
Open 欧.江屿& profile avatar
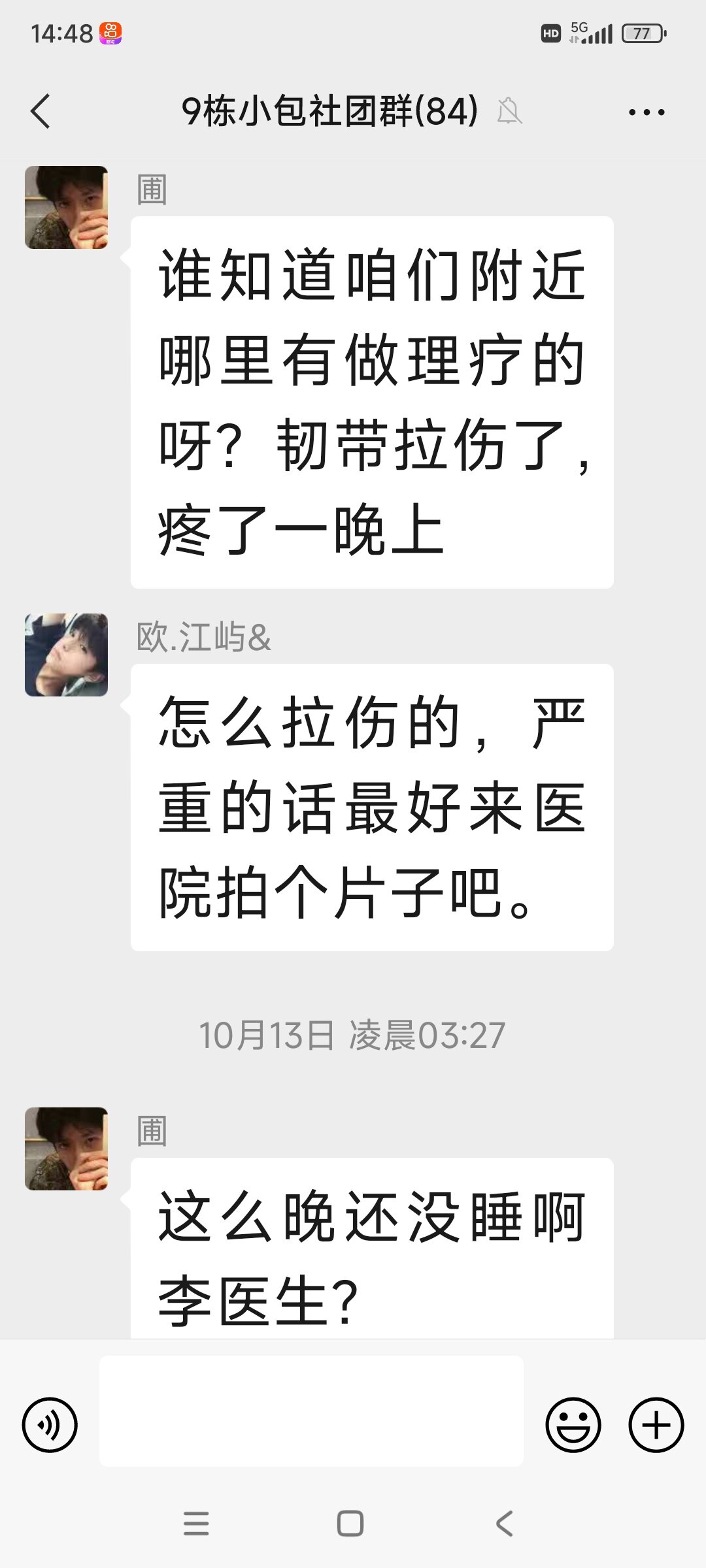tap(66, 655)
